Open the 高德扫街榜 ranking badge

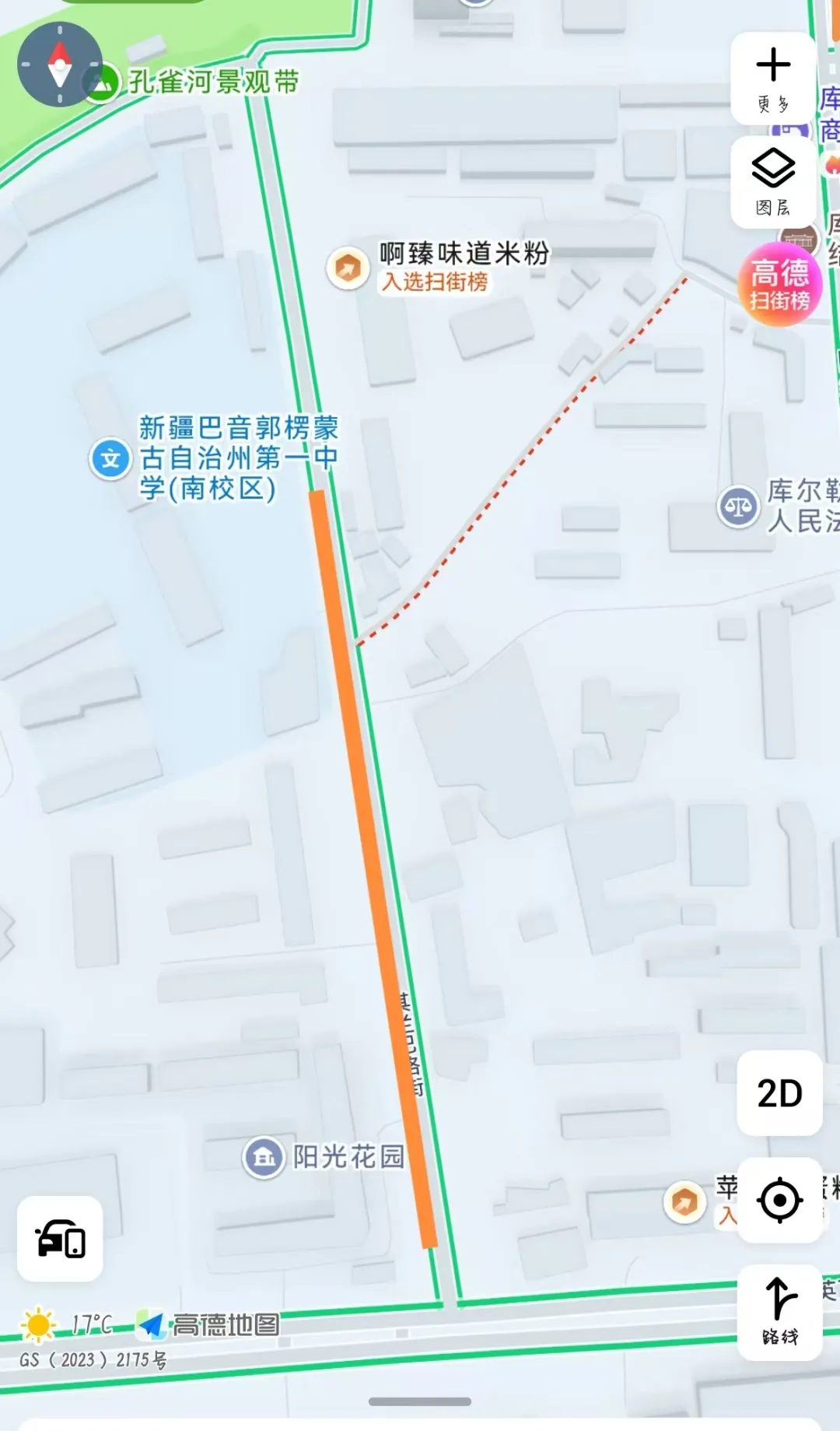tap(779, 285)
